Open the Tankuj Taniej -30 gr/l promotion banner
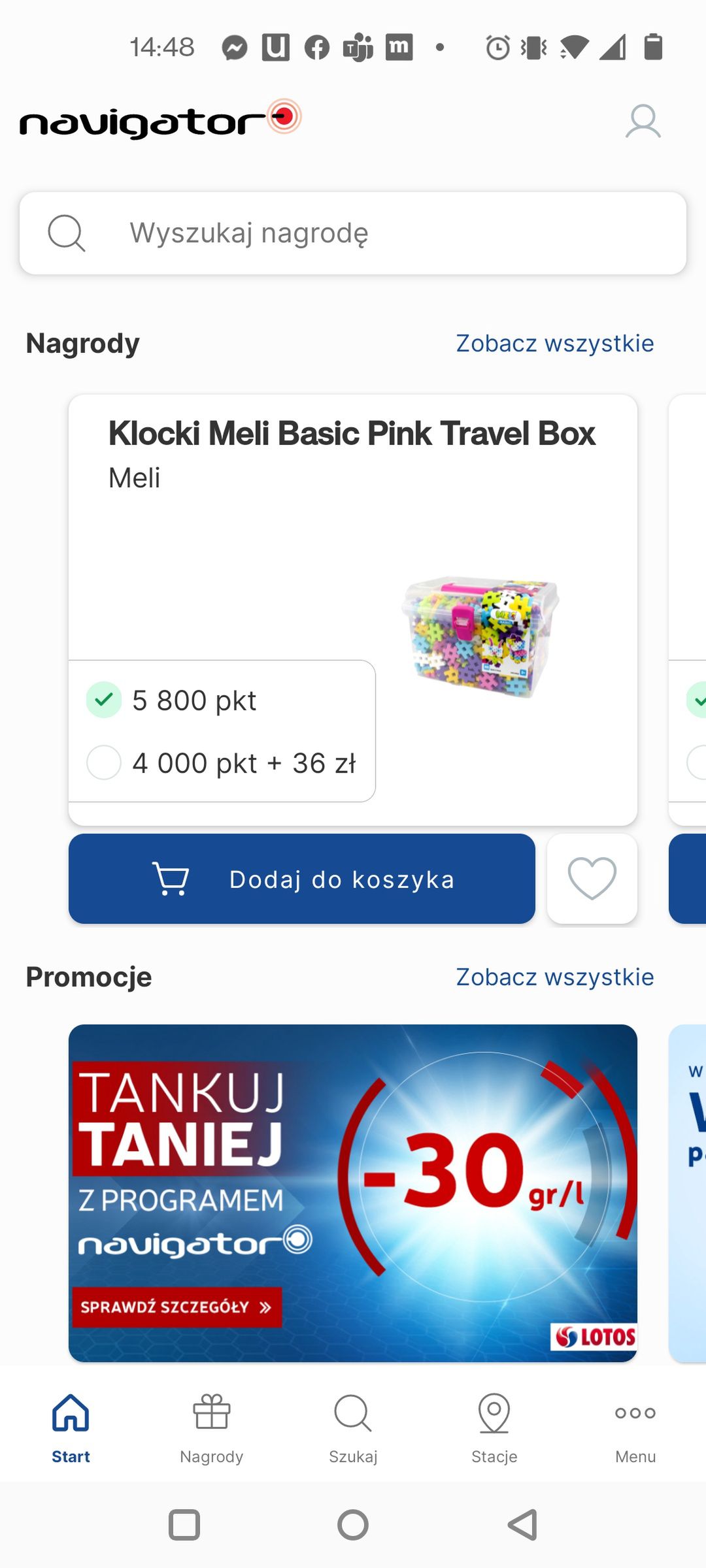 (x=353, y=1193)
